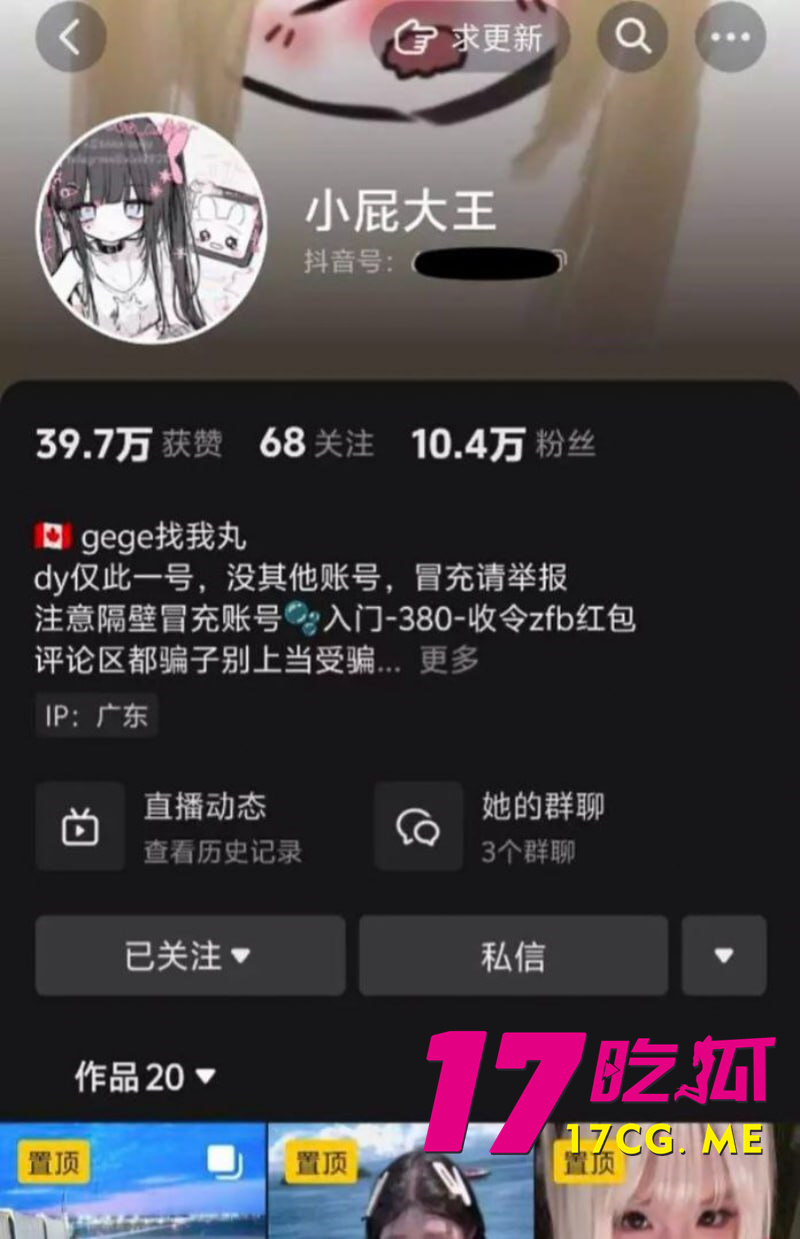
Task: Open the 10.4万 粉丝 followers list
Action: pyautogui.click(x=503, y=444)
